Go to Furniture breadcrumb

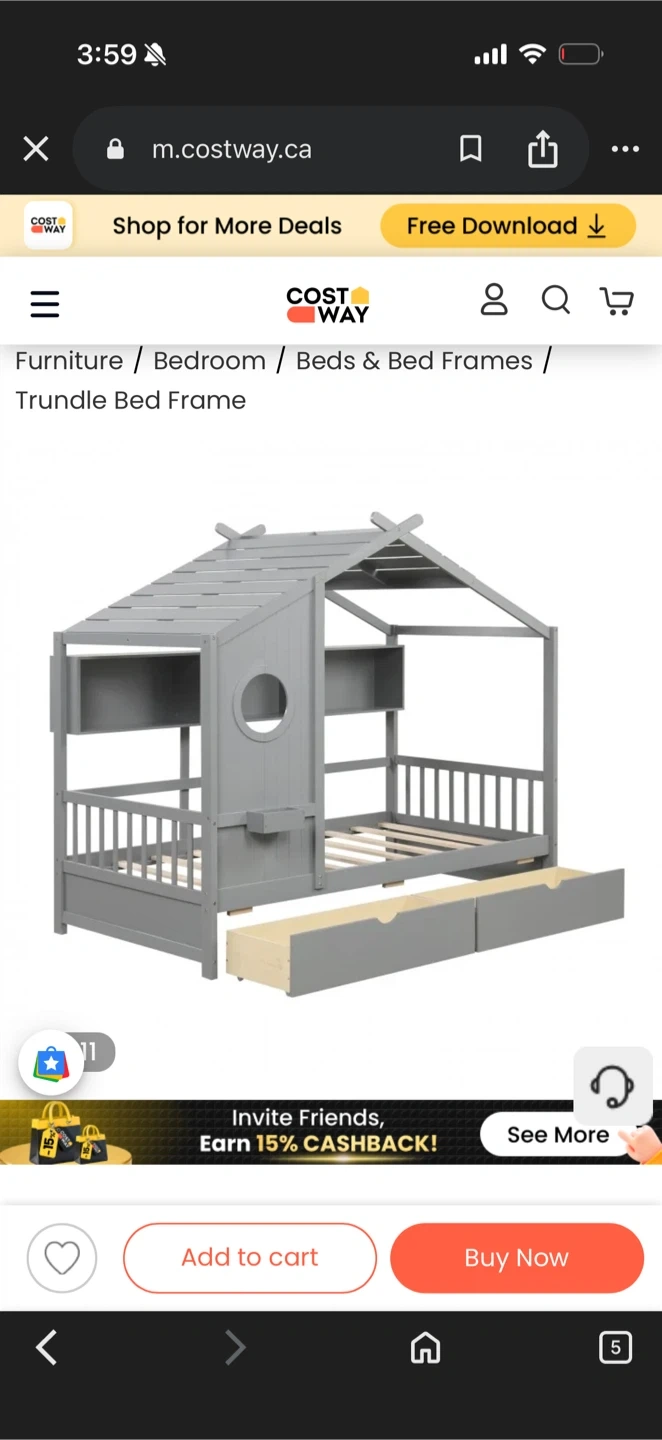point(69,361)
